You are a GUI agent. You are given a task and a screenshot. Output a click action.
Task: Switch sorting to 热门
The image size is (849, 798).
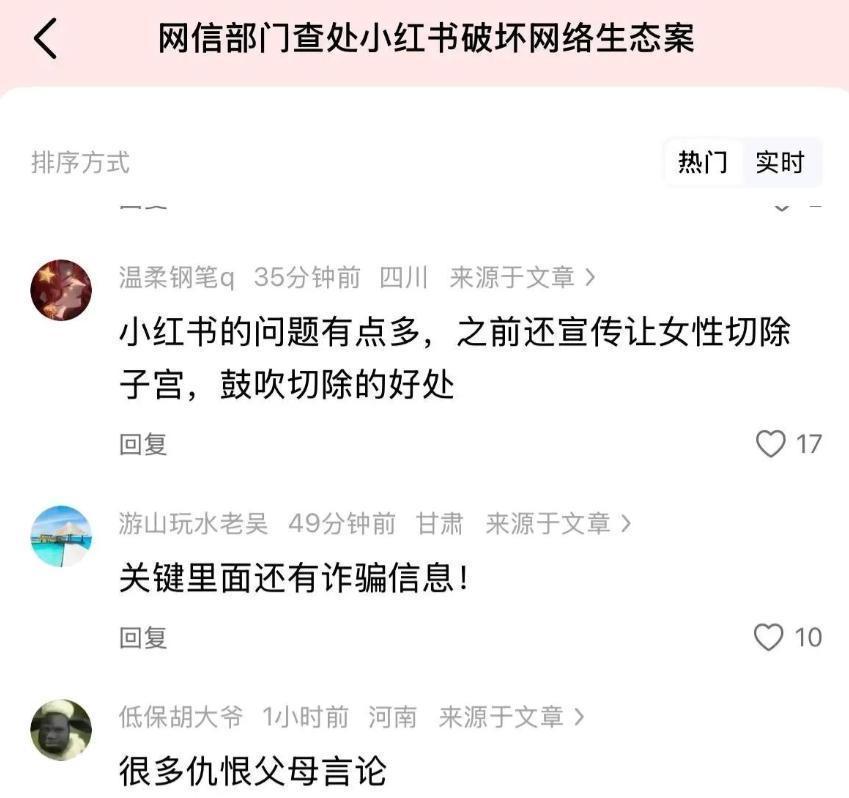[703, 162]
